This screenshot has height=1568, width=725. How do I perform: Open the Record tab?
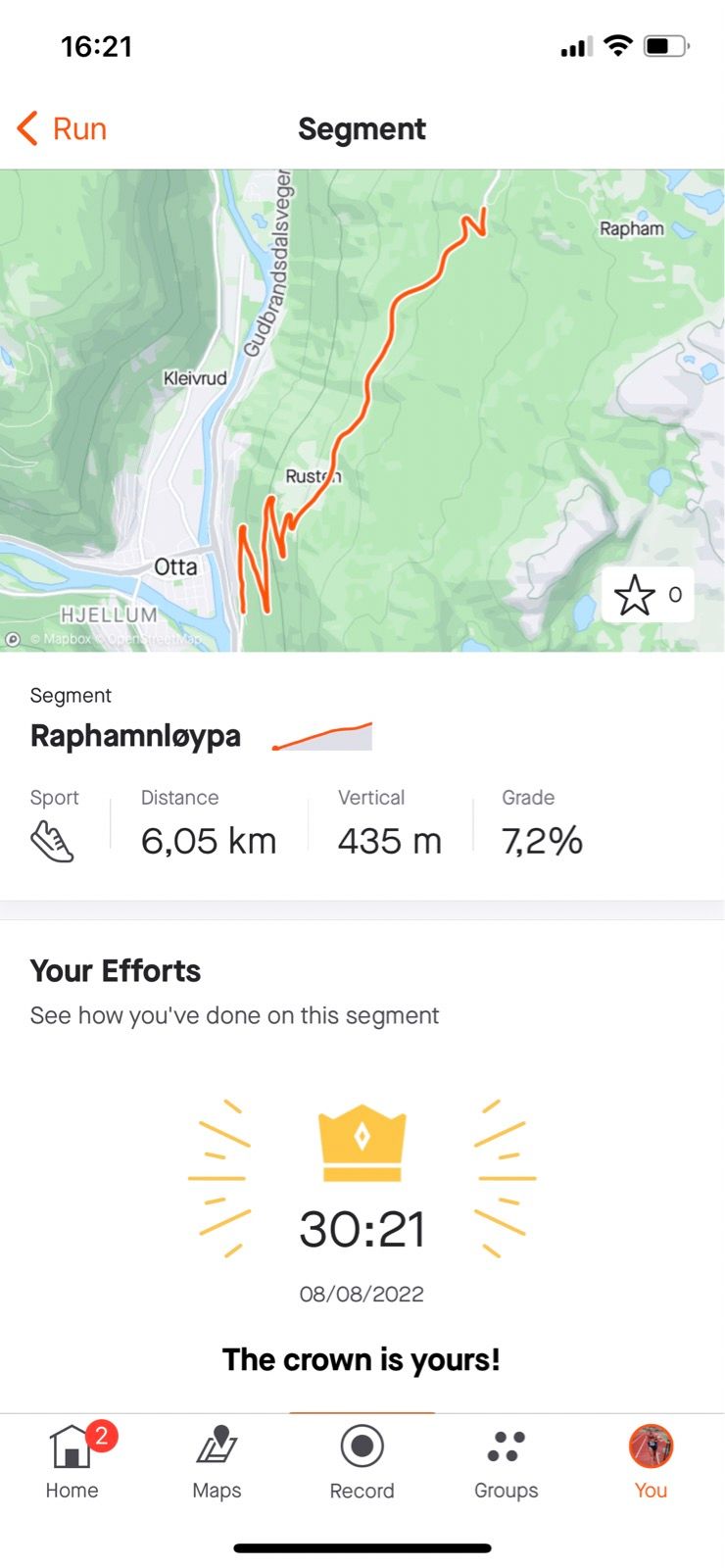[x=362, y=1461]
